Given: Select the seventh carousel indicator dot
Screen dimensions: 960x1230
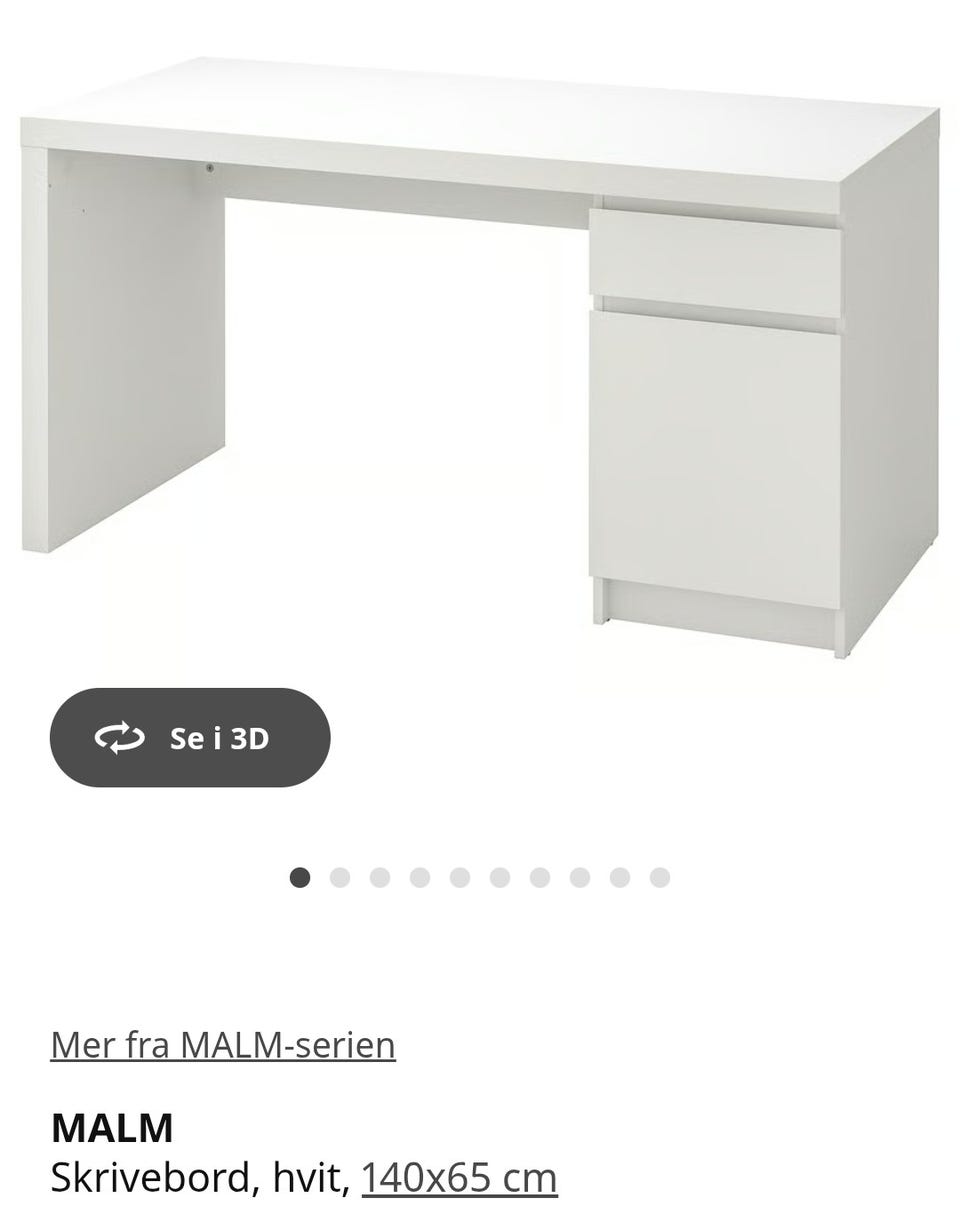Looking at the screenshot, I should pyautogui.click(x=538, y=876).
